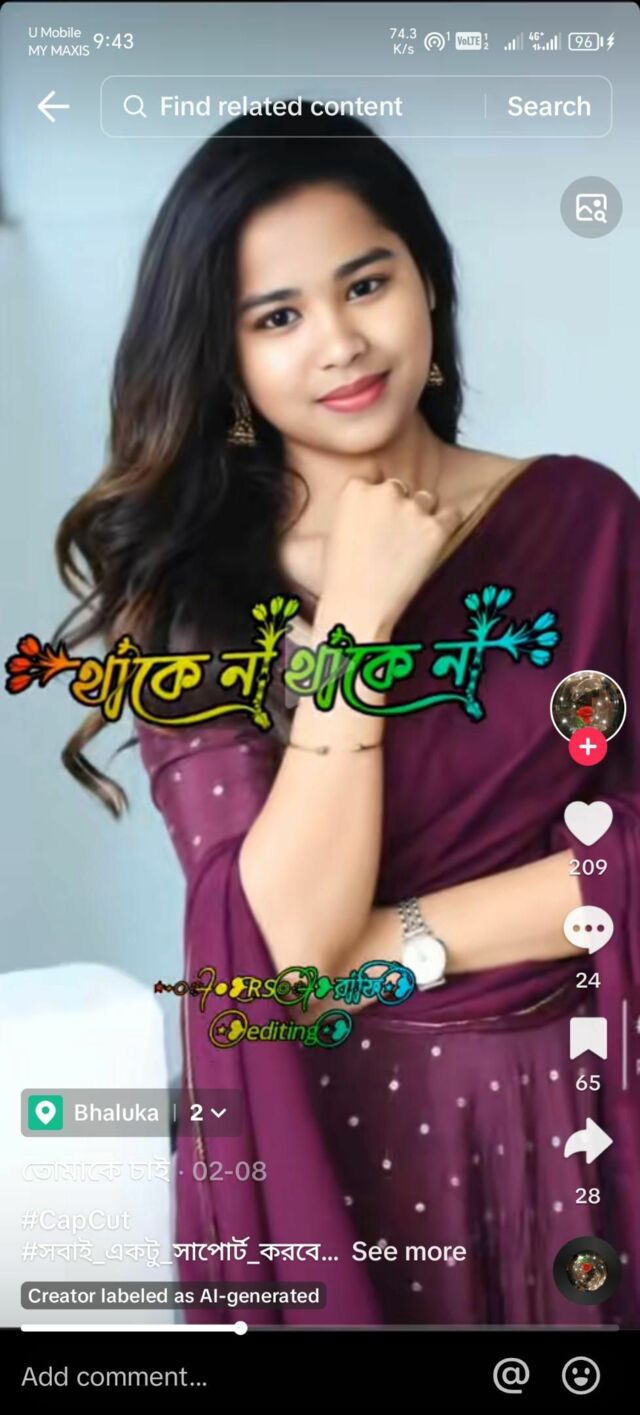Go back with the arrow icon

(53, 106)
